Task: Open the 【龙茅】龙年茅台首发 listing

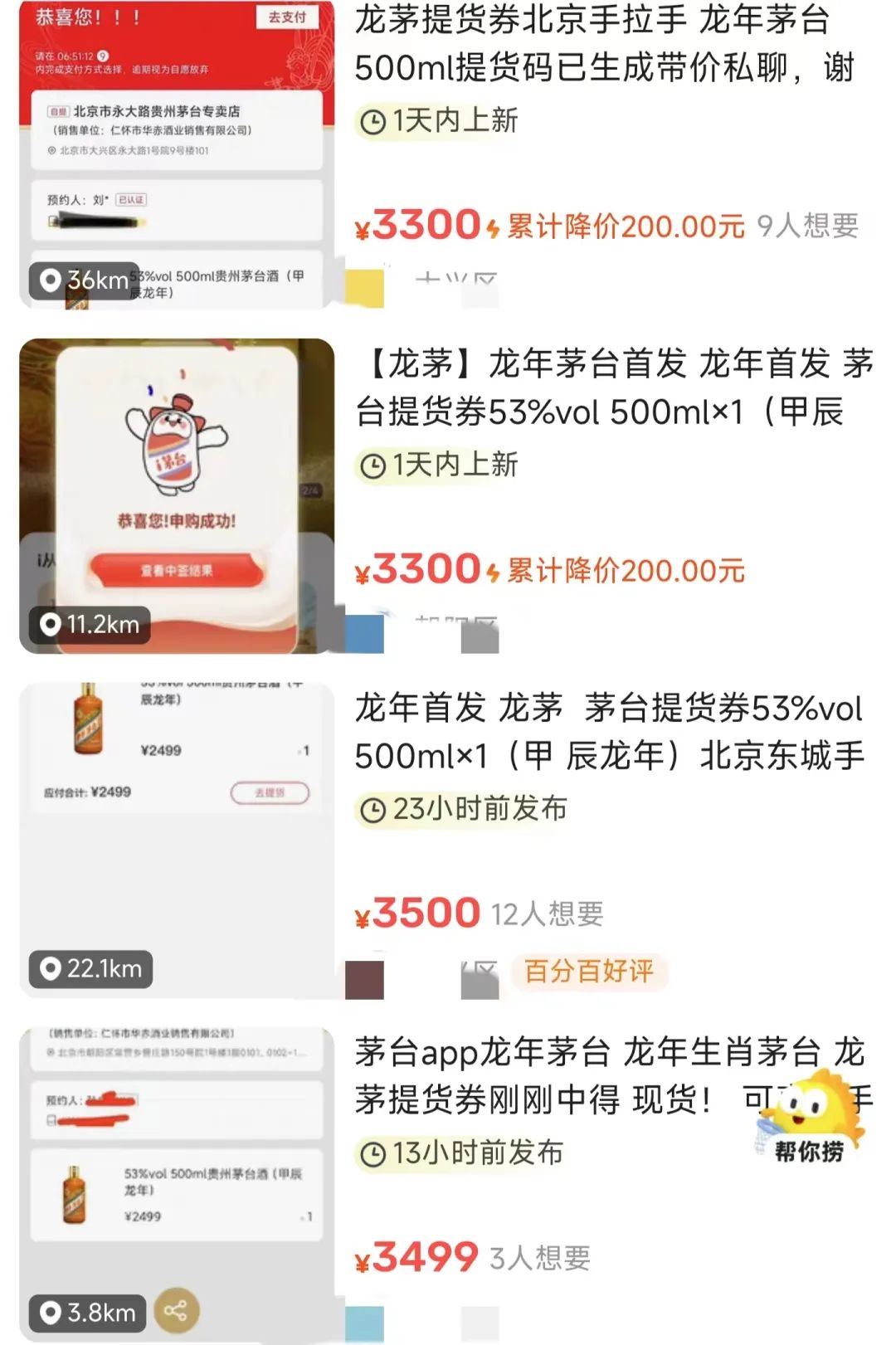Action: click(x=612, y=387)
